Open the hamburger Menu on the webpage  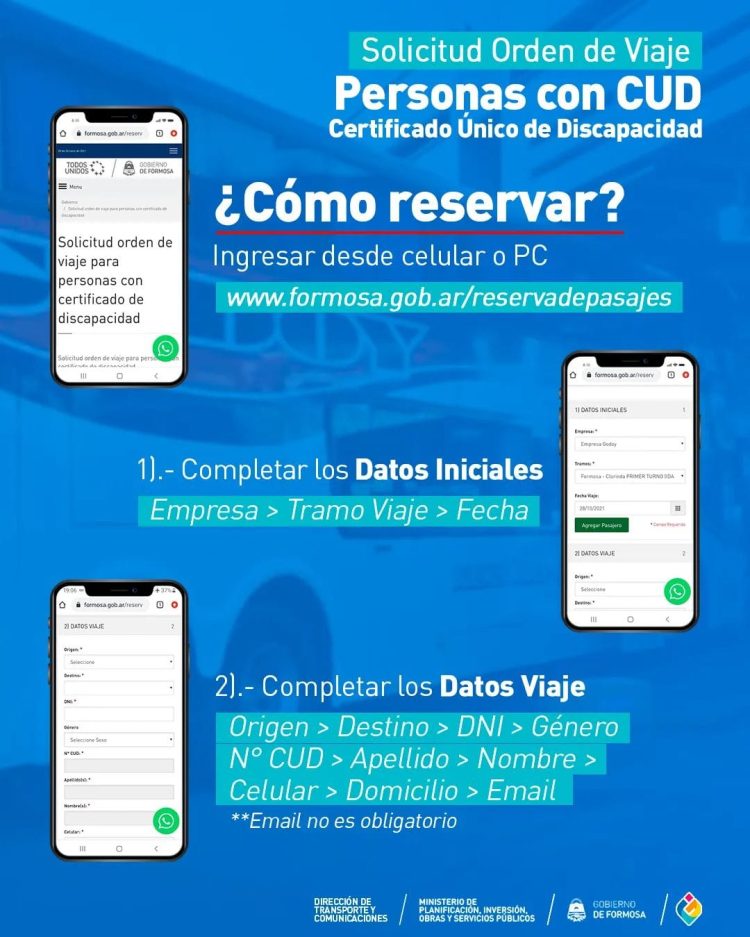pos(63,186)
